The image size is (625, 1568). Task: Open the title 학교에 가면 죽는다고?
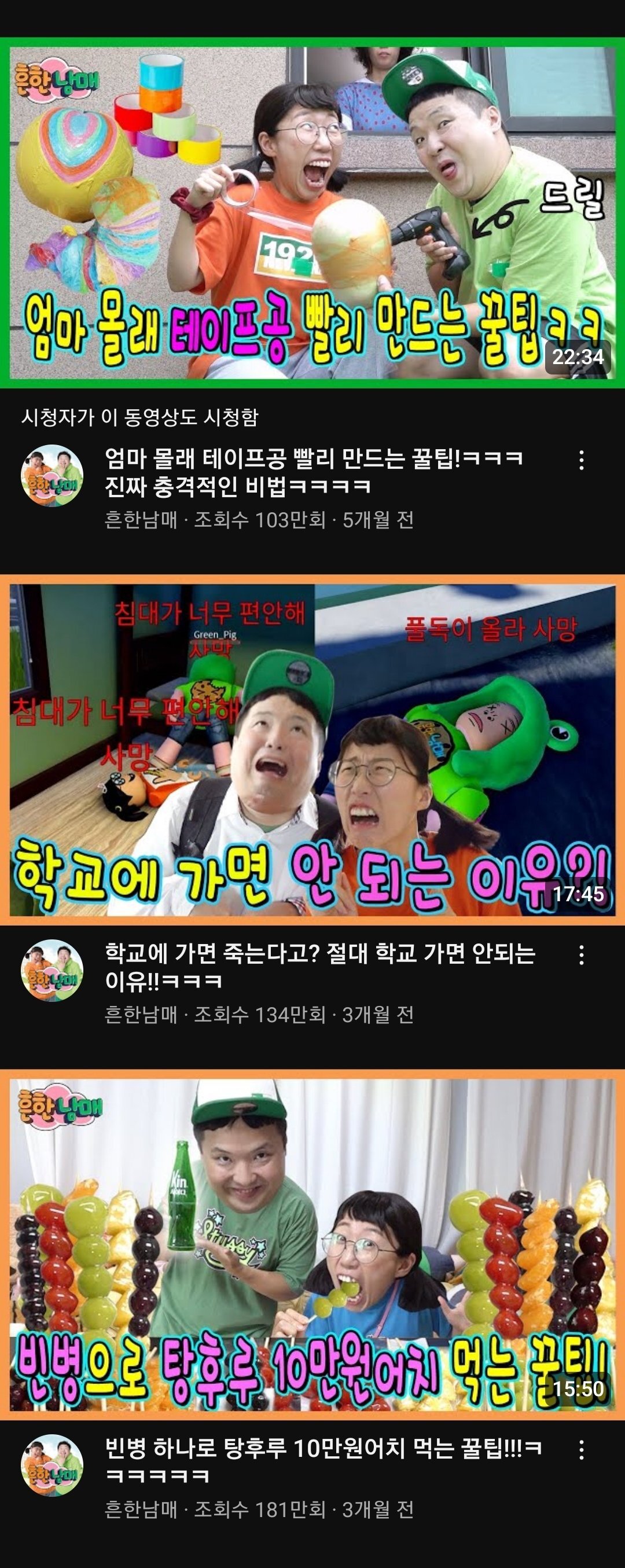pos(319,967)
